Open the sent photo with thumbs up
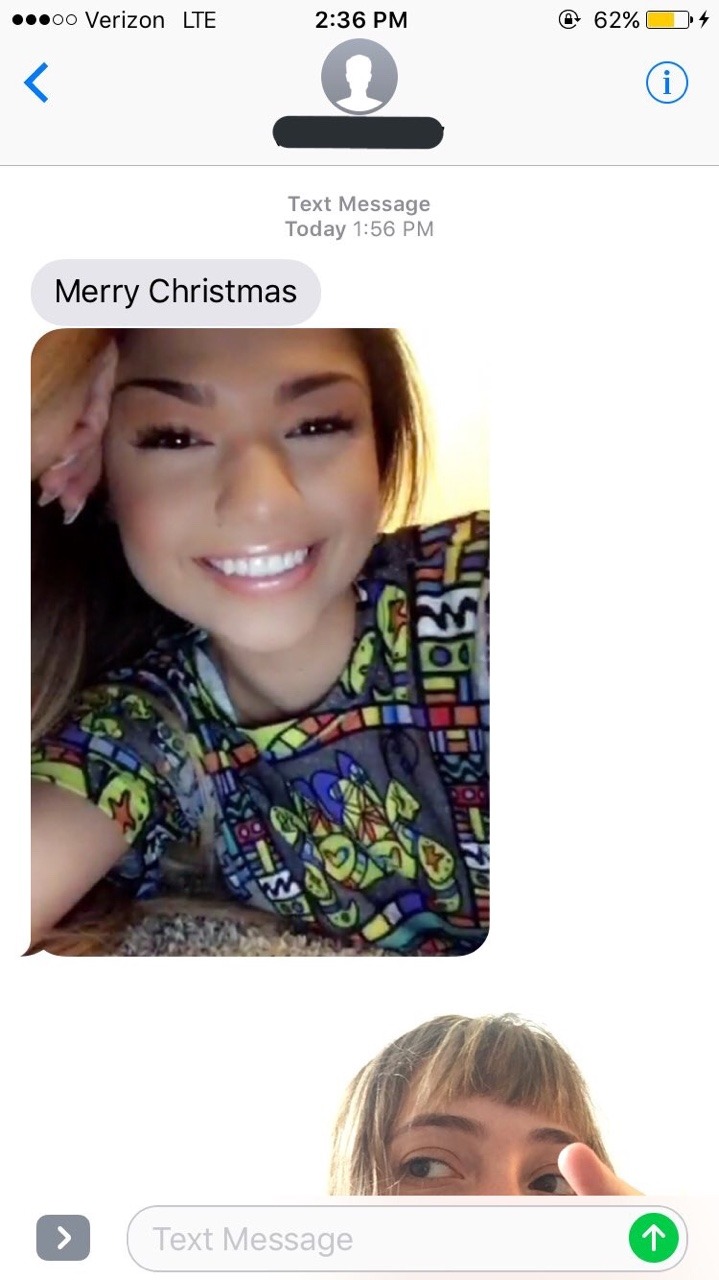The image size is (719, 1280). pyautogui.click(x=480, y=1110)
